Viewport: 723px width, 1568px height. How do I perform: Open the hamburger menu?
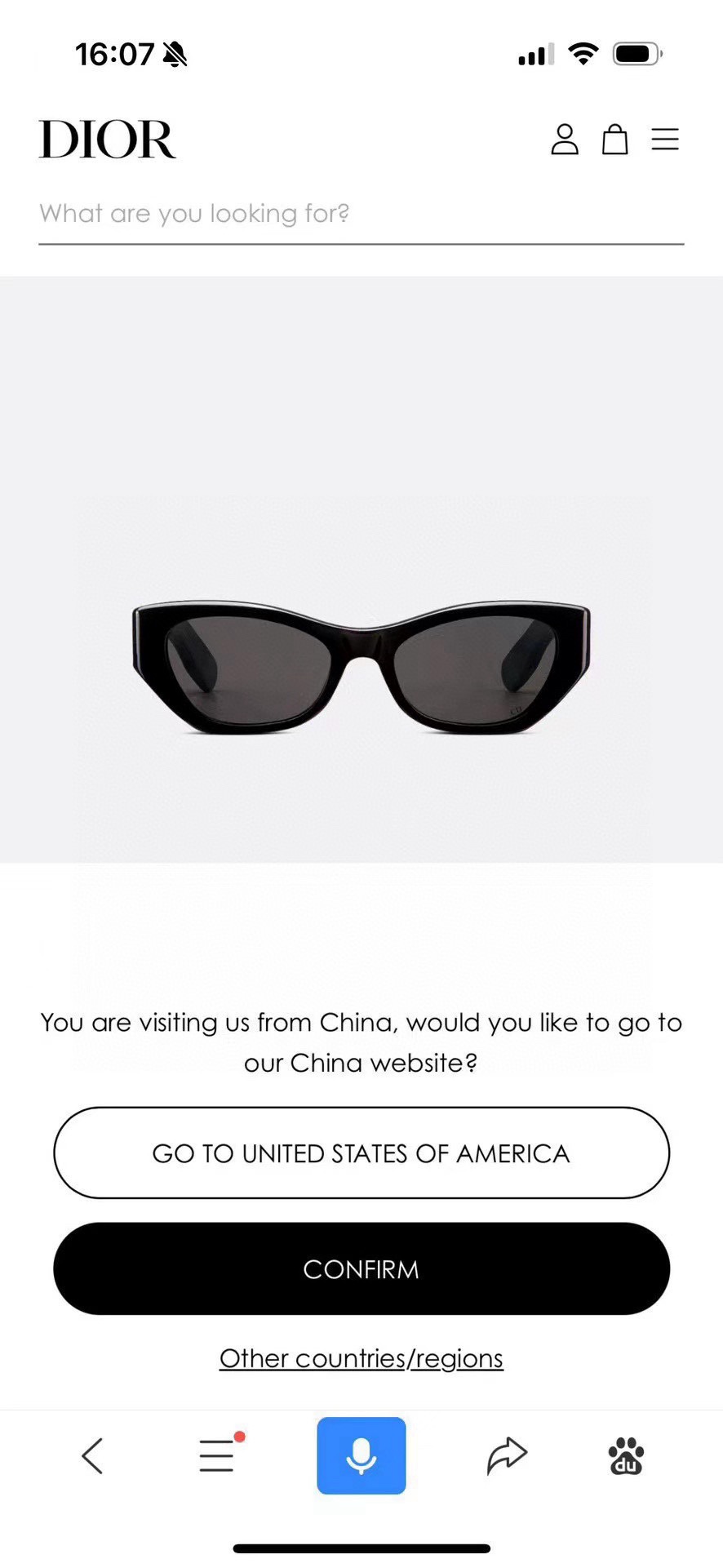coord(665,140)
